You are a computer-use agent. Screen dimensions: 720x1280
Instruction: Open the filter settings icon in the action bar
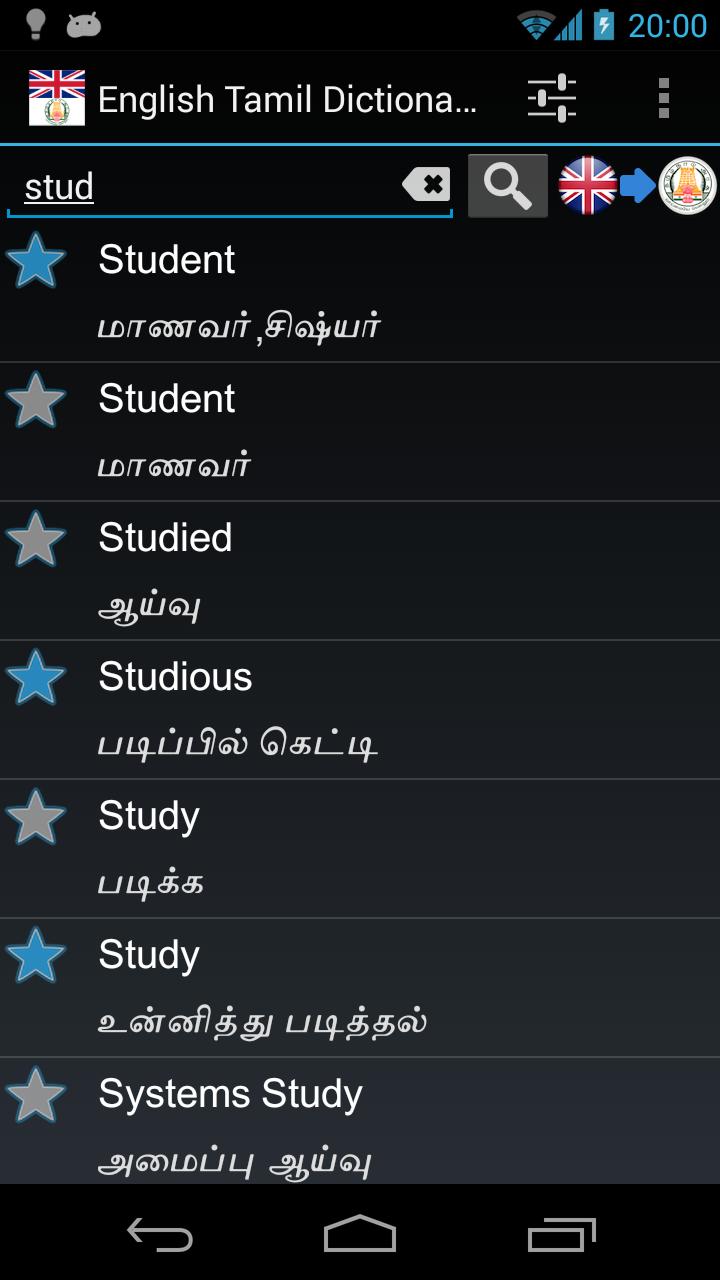pos(552,97)
